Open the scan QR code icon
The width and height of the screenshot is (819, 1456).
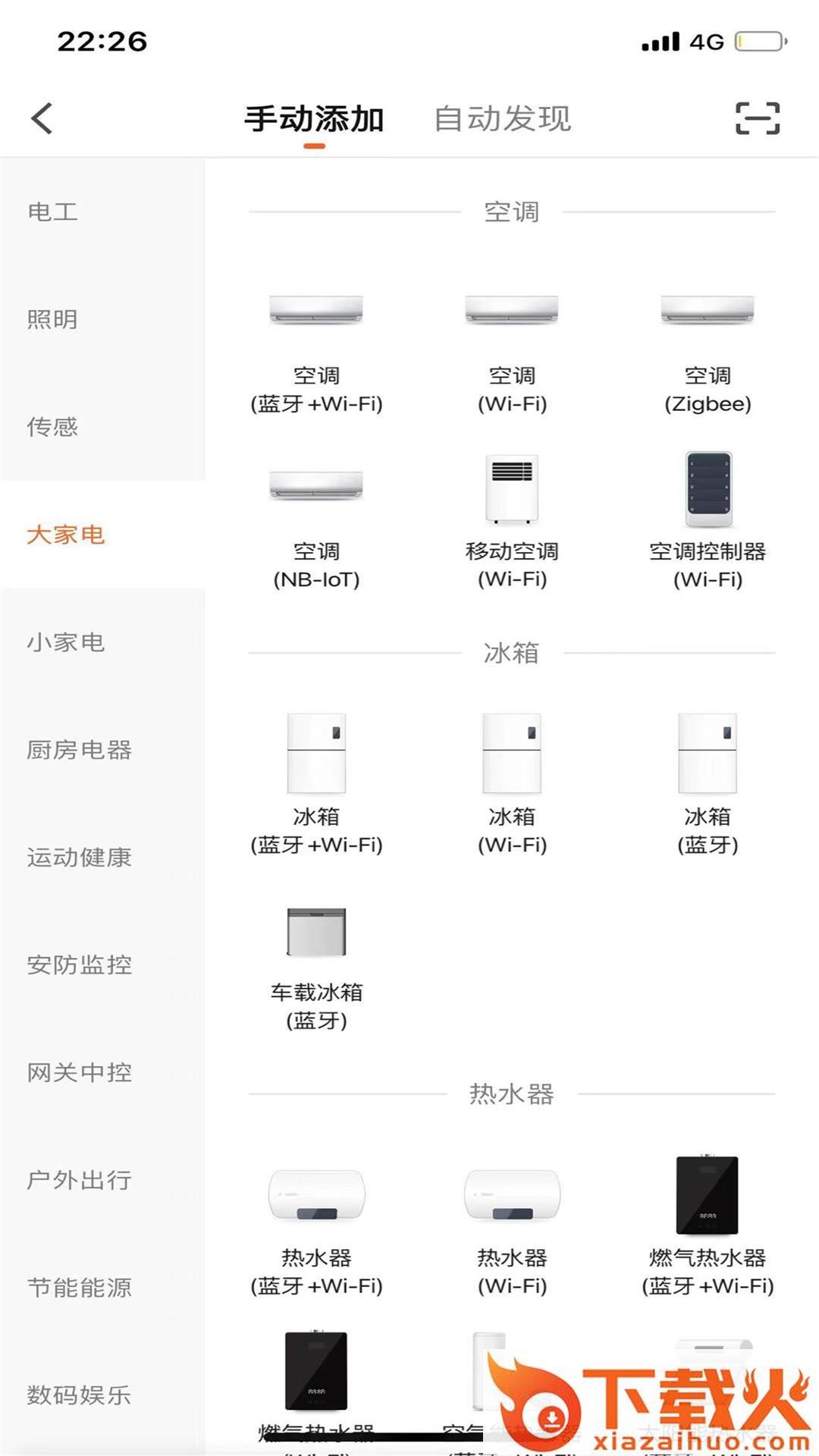757,118
